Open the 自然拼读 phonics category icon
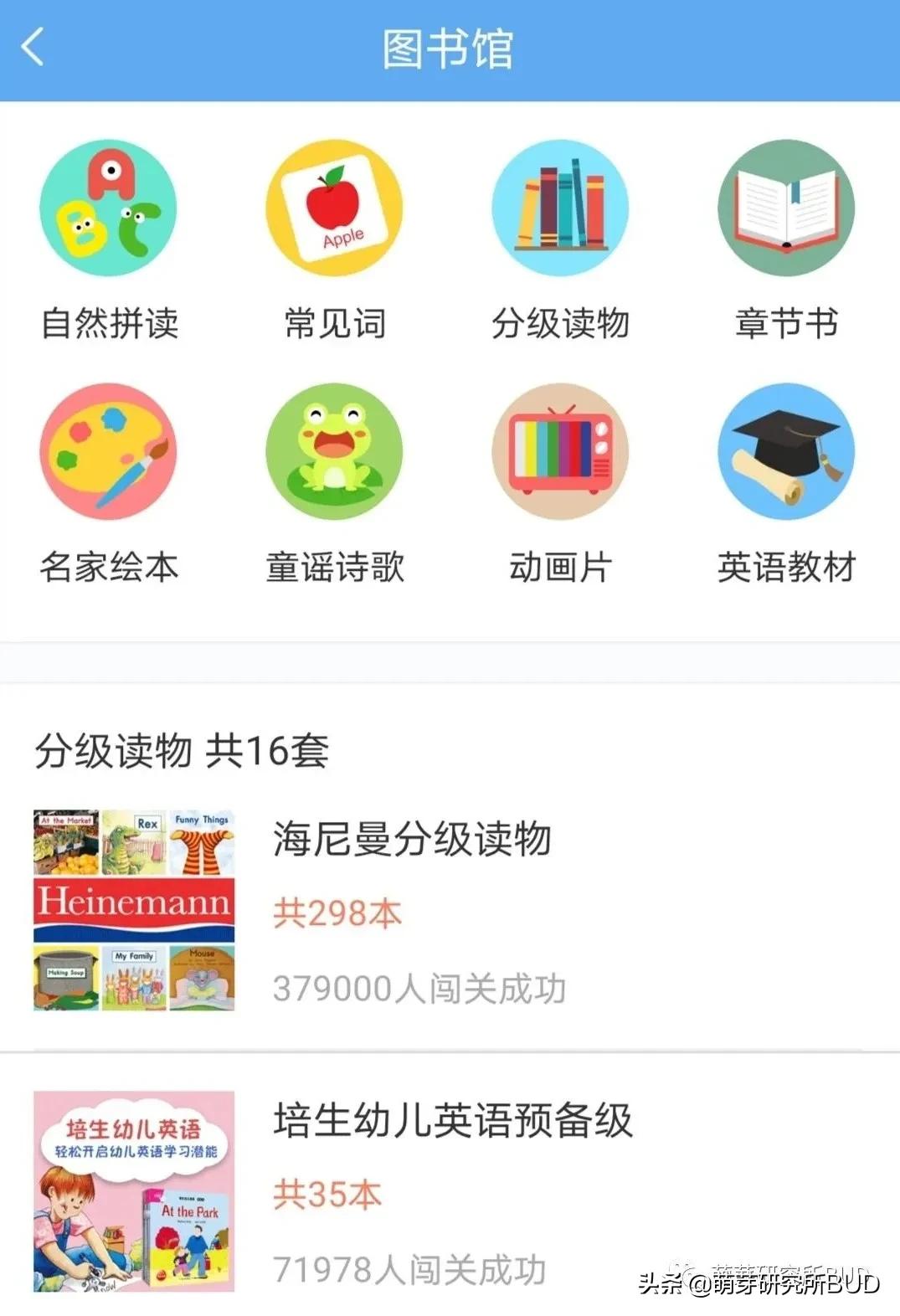This screenshot has width=900, height=1316. [111, 208]
